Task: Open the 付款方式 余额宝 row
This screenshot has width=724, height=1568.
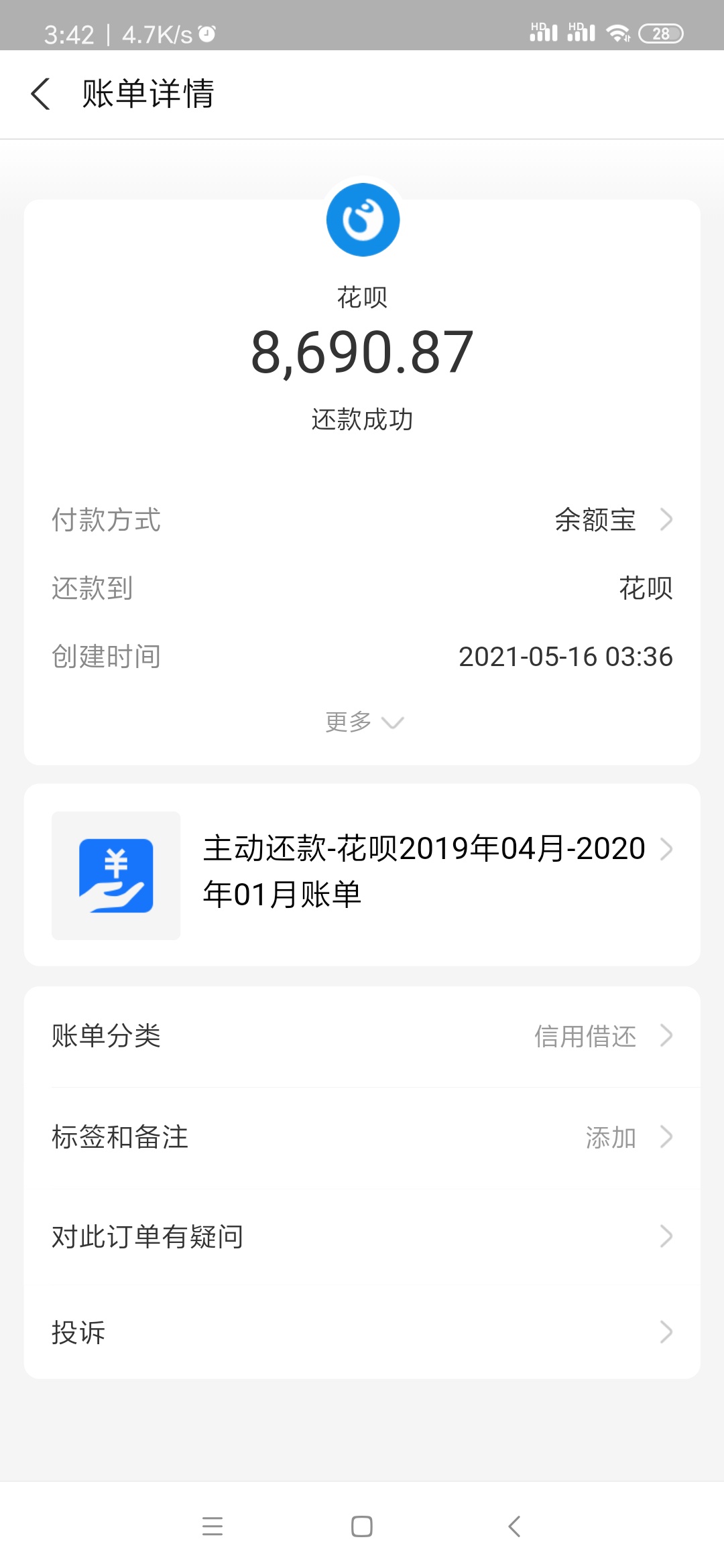Action: (x=362, y=520)
